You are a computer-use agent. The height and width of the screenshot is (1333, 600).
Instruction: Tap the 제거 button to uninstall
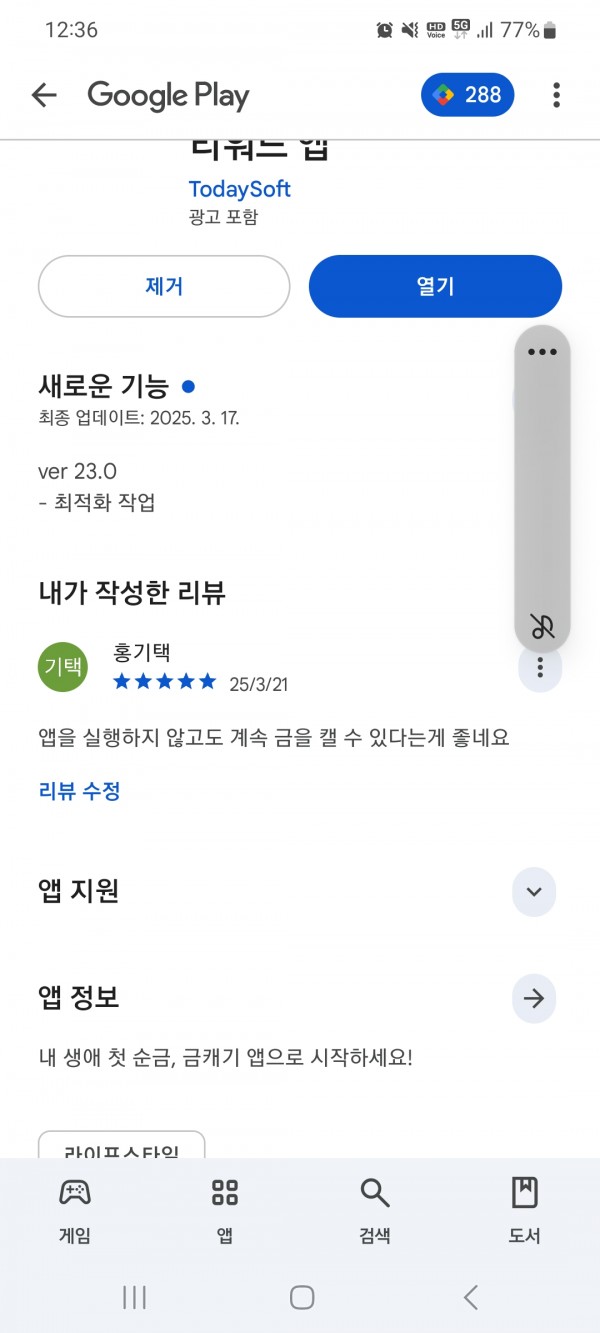(164, 286)
